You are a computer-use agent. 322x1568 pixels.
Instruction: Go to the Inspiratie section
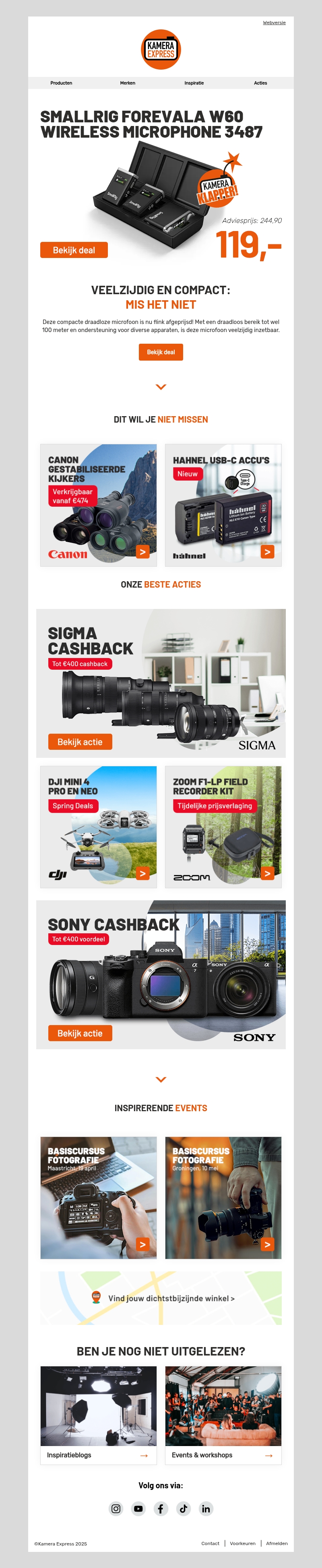point(194,83)
